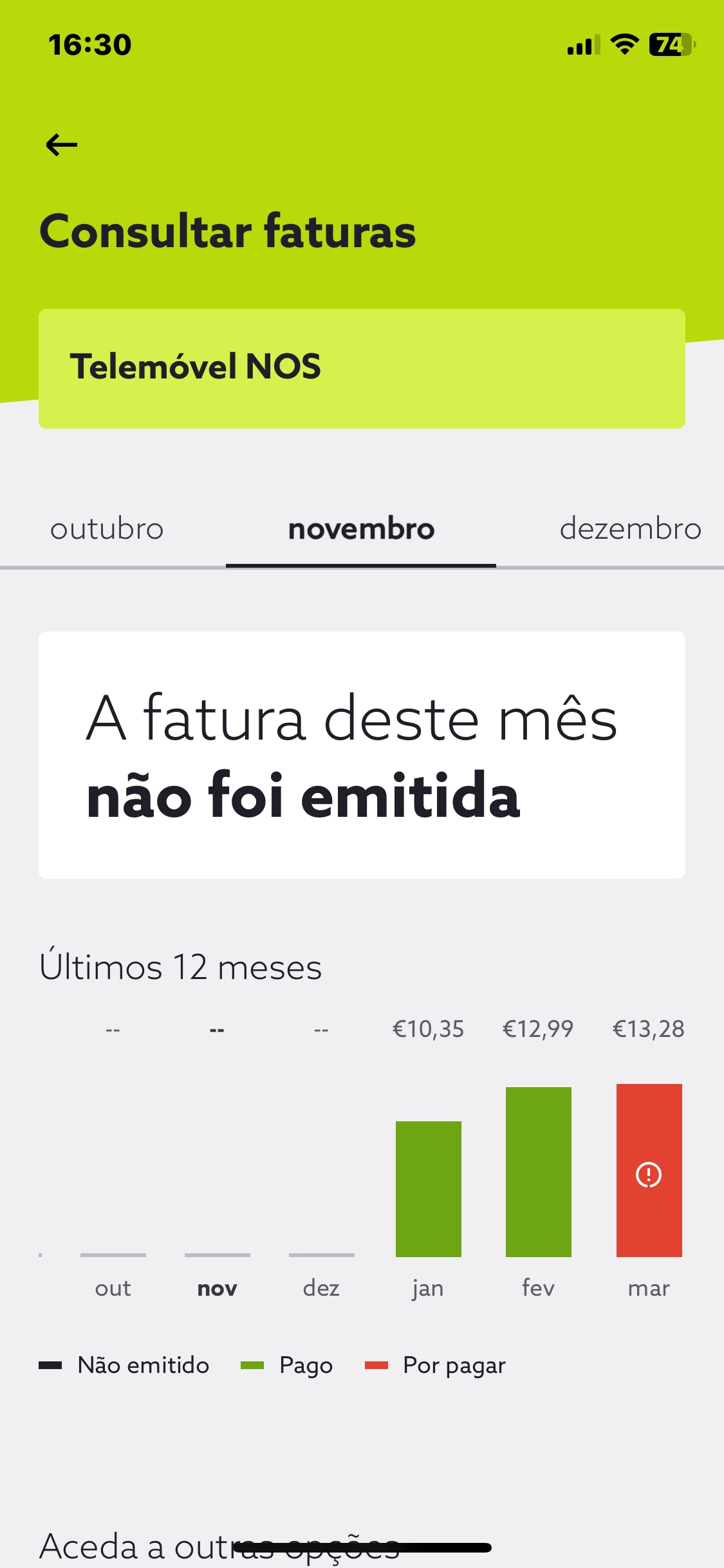Go back using the arrow icon

62,145
